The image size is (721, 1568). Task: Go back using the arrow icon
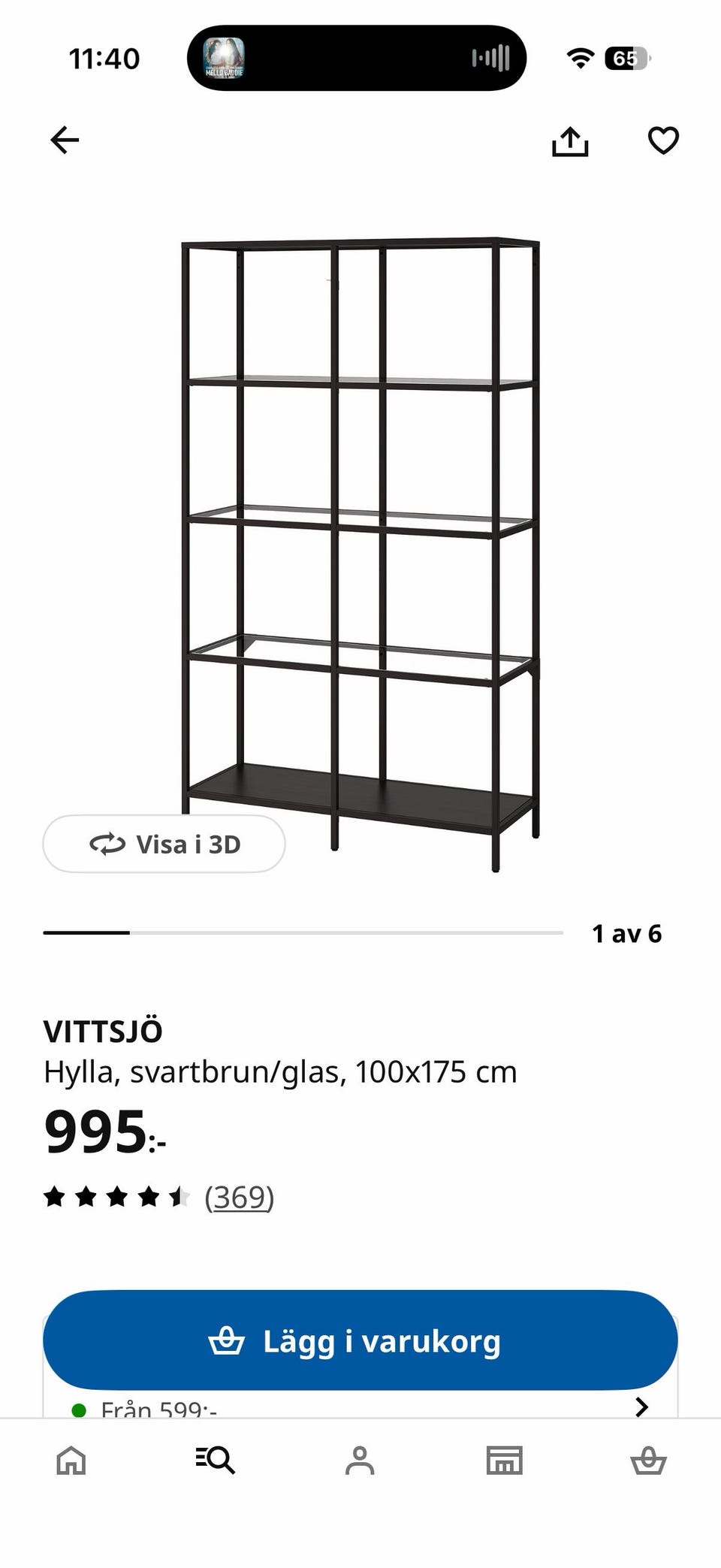click(x=65, y=140)
